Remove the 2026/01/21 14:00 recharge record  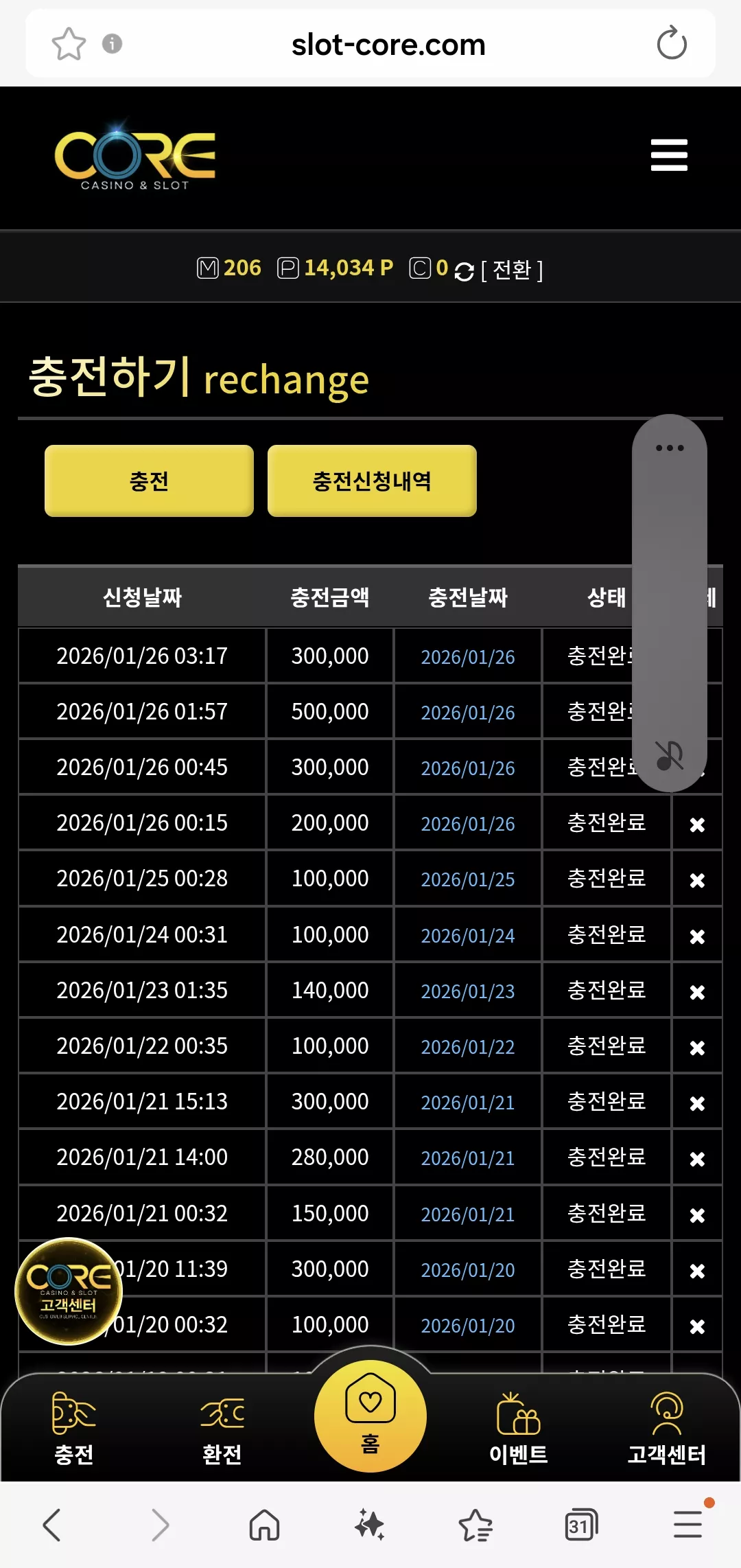[697, 1159]
